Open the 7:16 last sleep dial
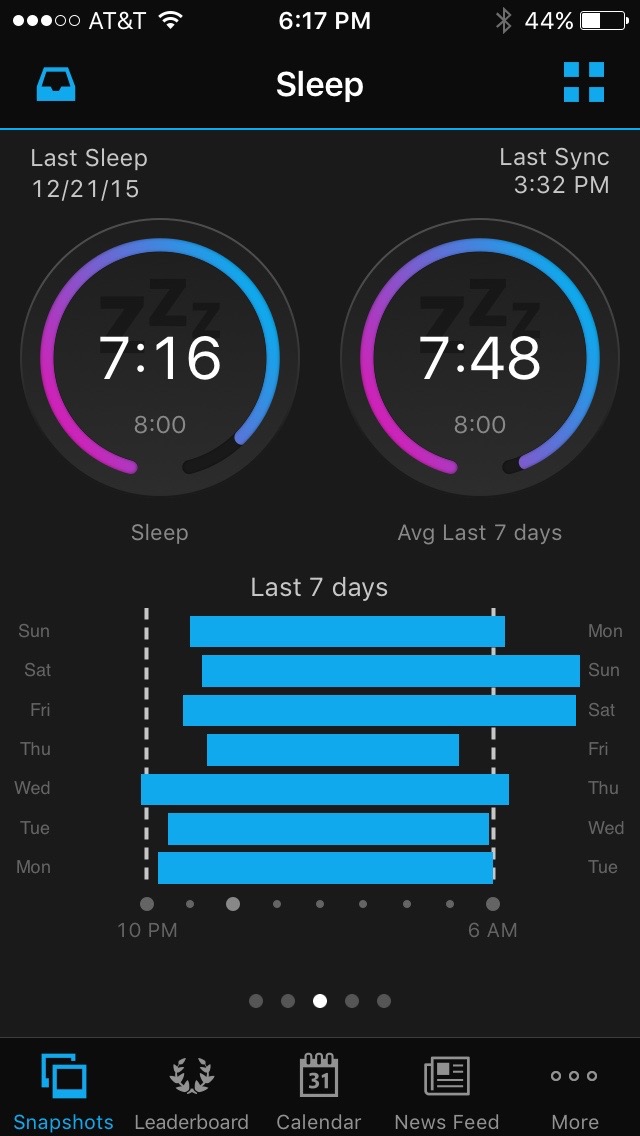The height and width of the screenshot is (1136, 640). point(160,358)
